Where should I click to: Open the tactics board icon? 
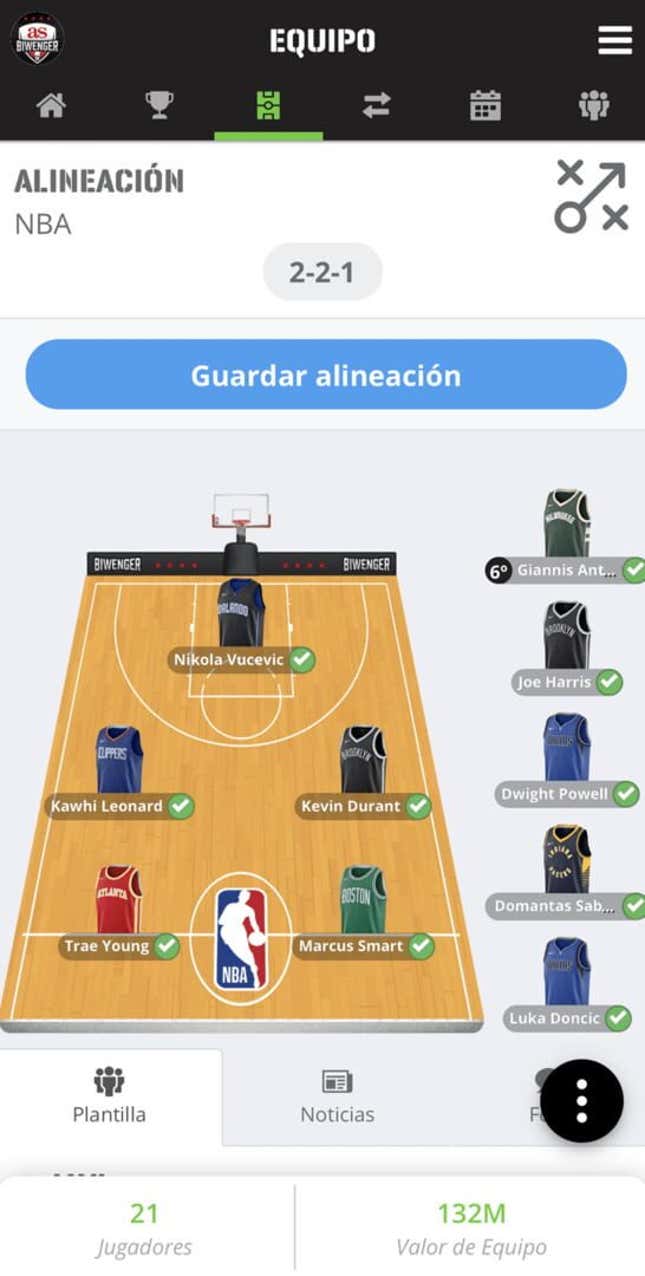(x=590, y=197)
